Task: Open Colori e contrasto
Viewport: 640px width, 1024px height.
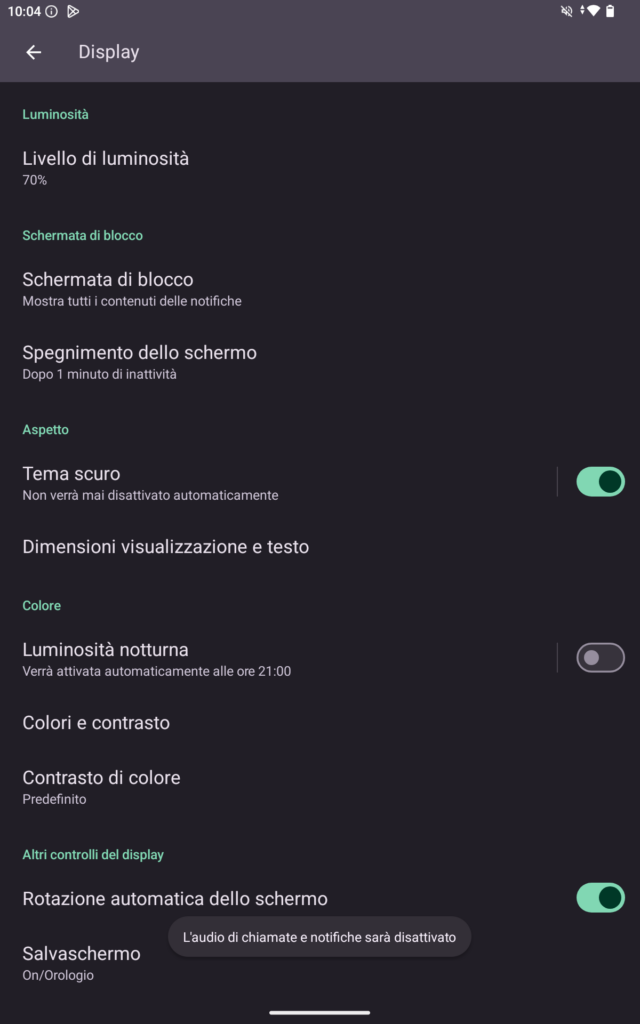Action: 96,722
